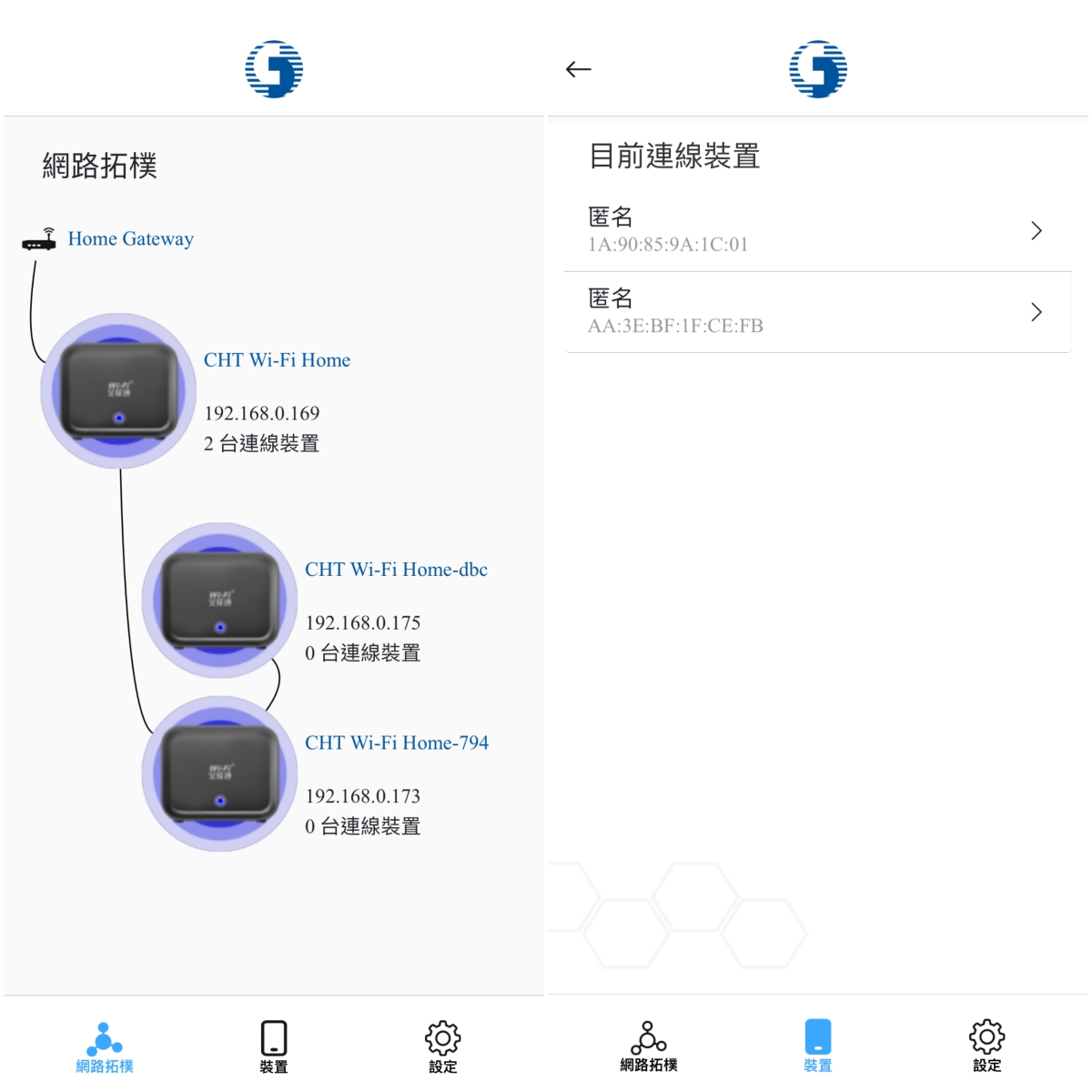Go back from the 目前連線裝置 screen
The width and height of the screenshot is (1092, 1092).
578,69
